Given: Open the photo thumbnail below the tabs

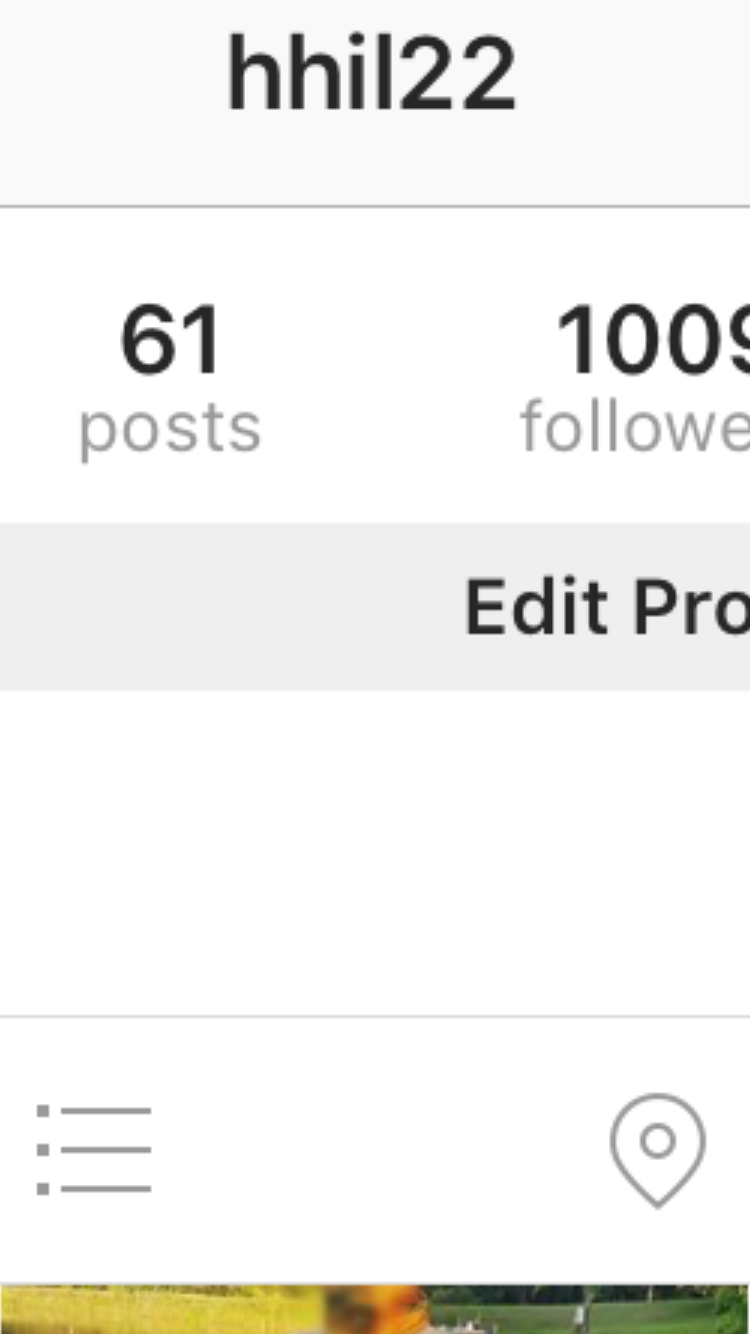Looking at the screenshot, I should coord(375,1310).
